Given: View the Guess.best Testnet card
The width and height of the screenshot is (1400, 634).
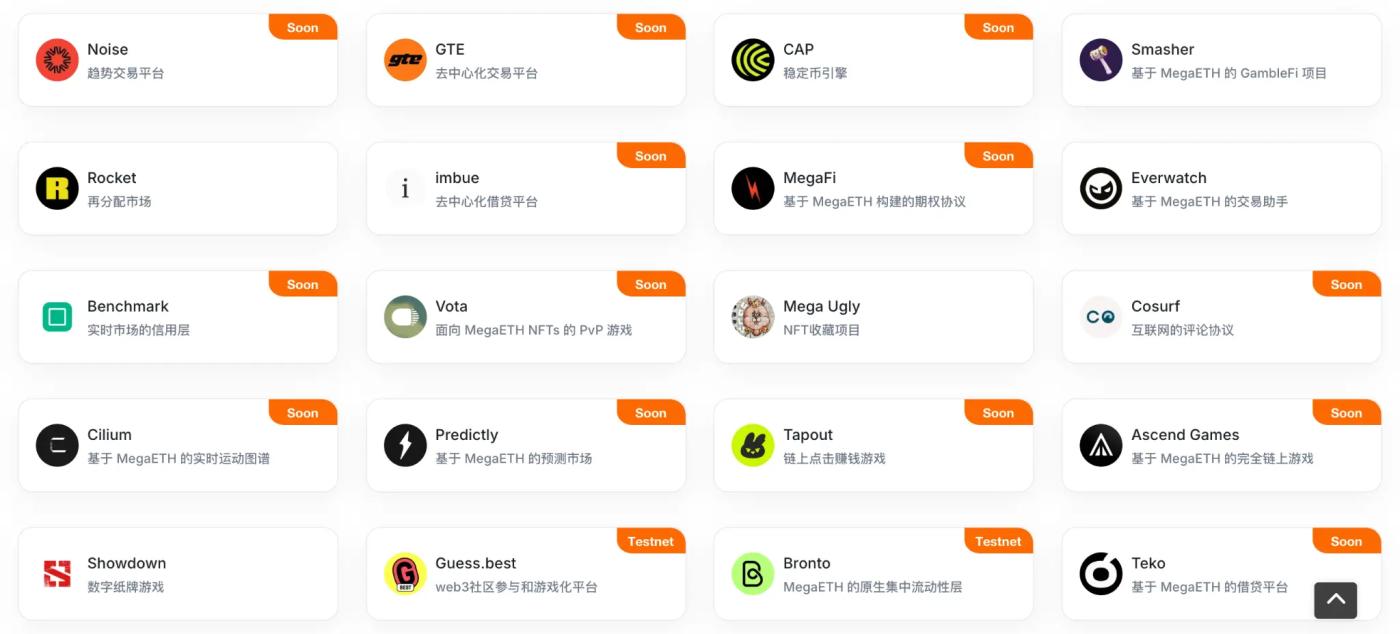Looking at the screenshot, I should click(526, 574).
